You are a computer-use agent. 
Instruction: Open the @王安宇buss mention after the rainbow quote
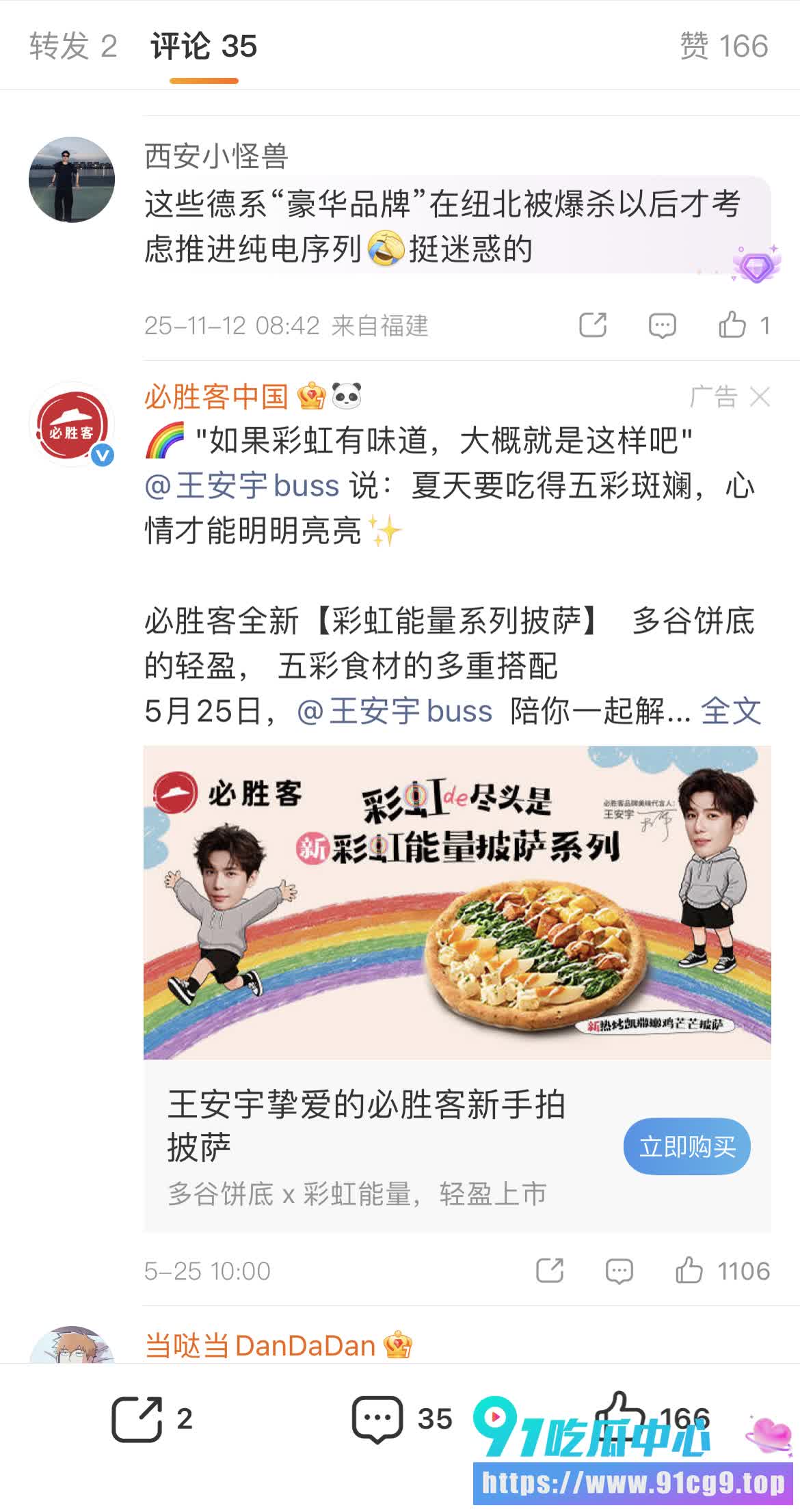(242, 486)
